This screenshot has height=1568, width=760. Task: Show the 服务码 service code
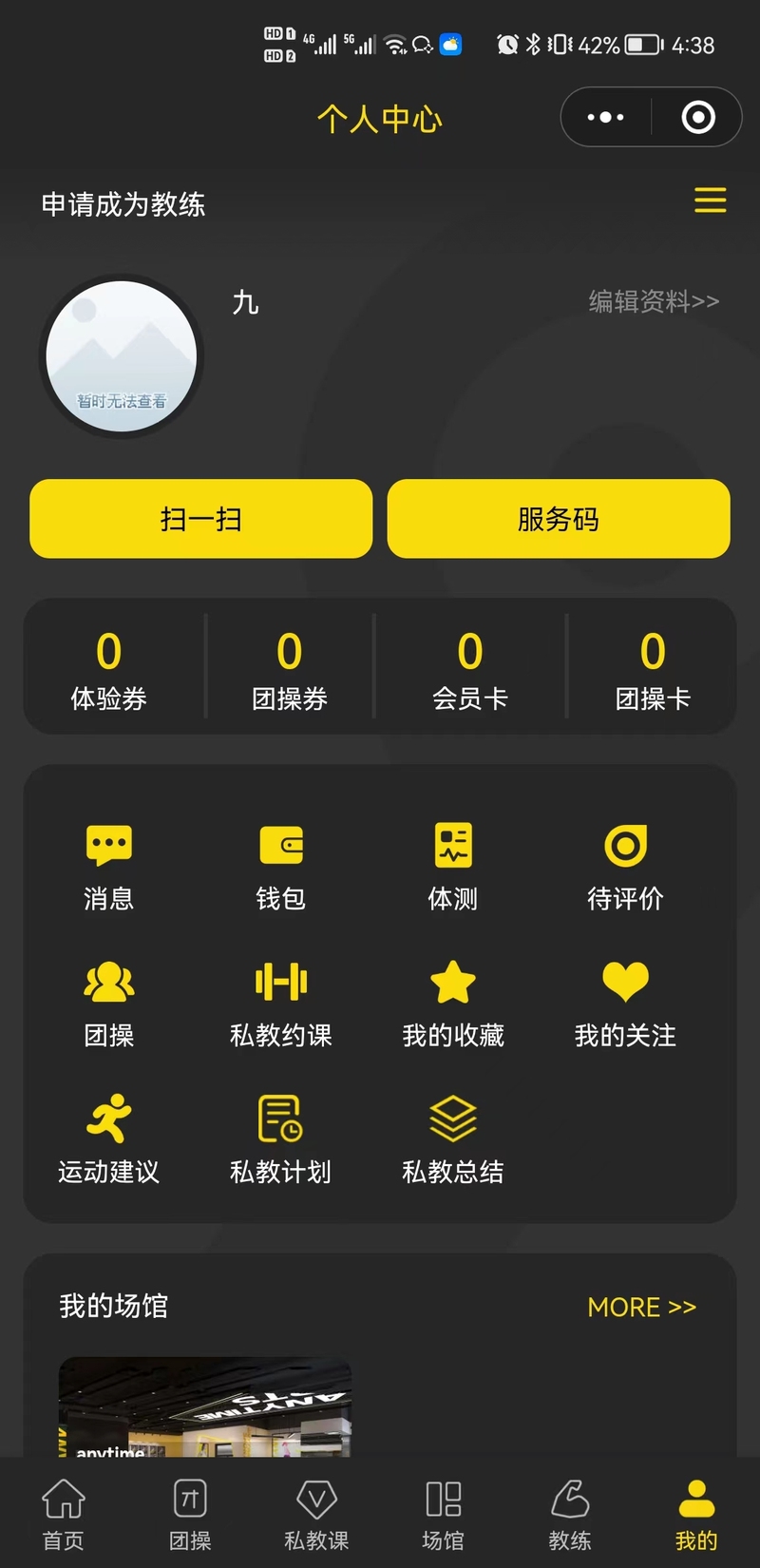point(559,519)
